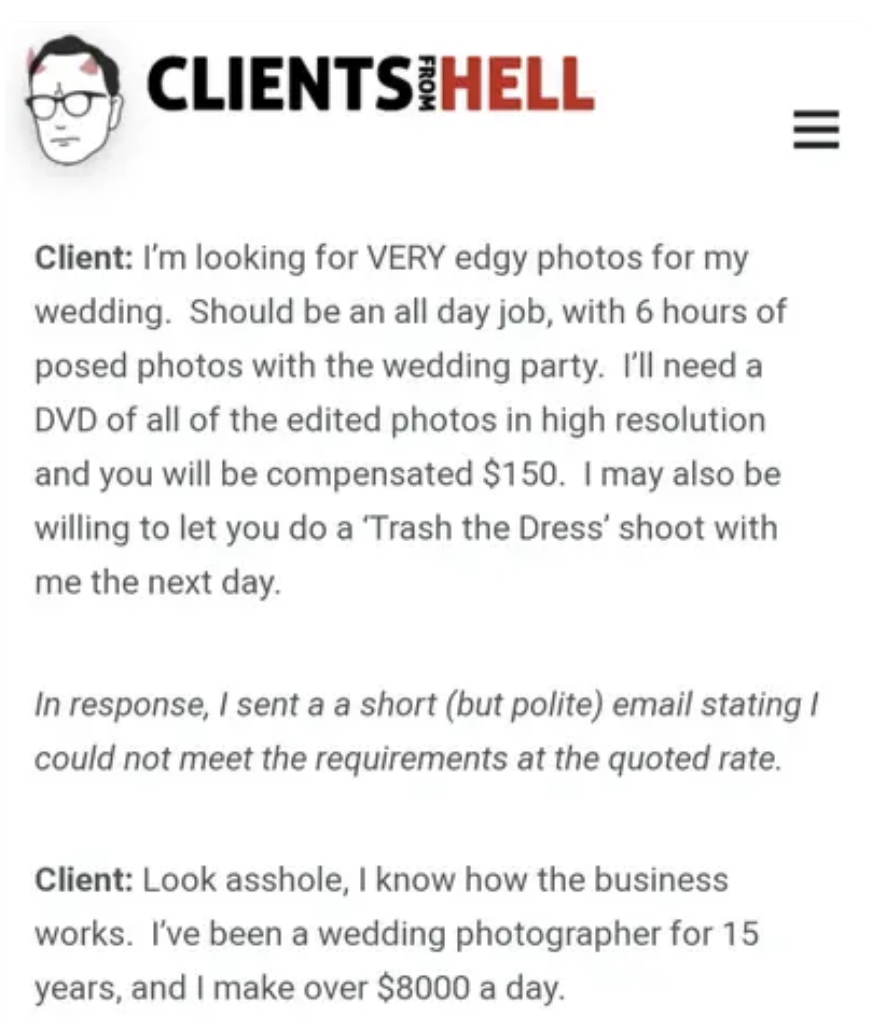Click the bold 'Client:' label in first paragraph

(x=84, y=257)
